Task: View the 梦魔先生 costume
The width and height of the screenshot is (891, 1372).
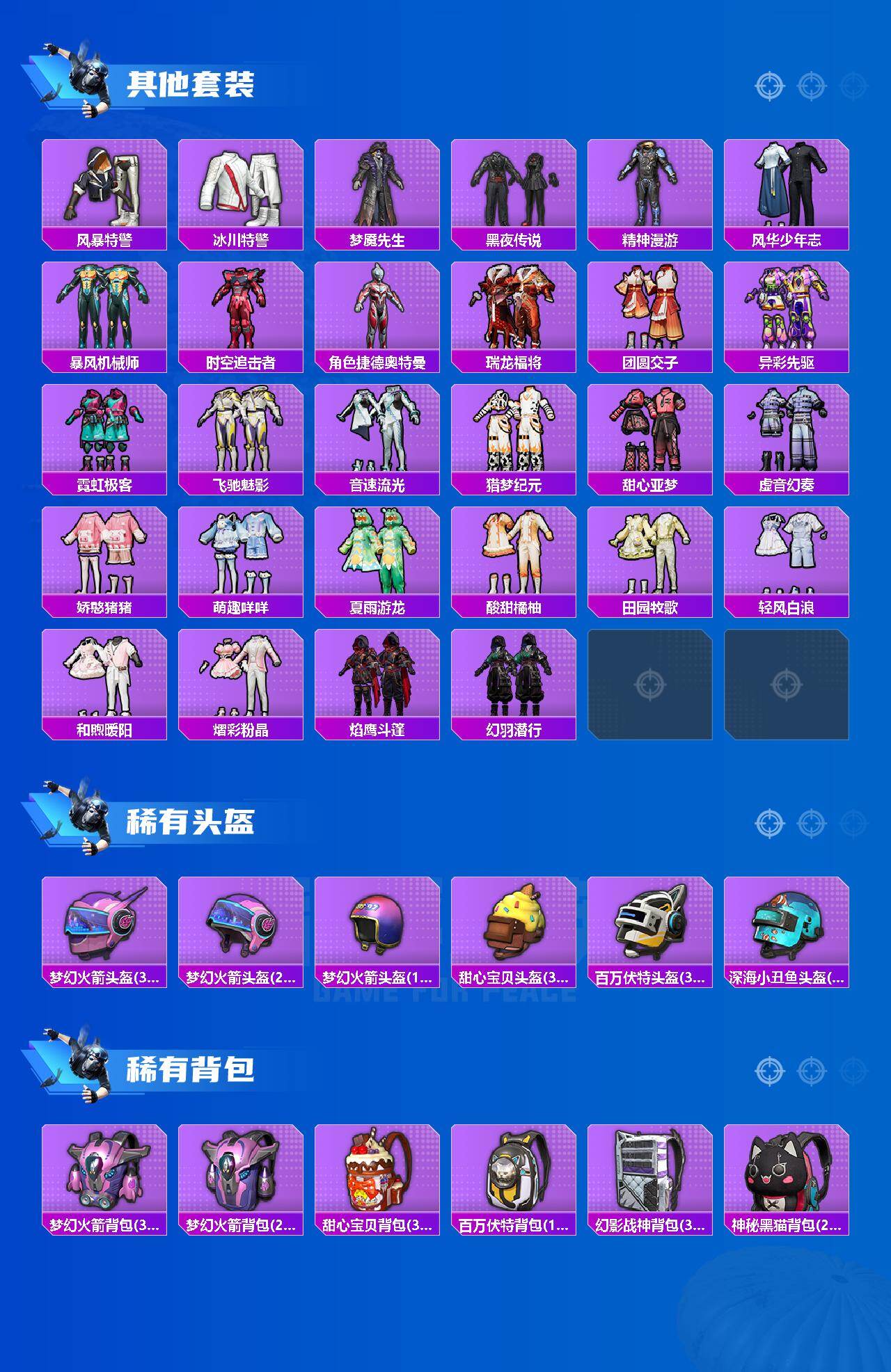Action: [378, 188]
